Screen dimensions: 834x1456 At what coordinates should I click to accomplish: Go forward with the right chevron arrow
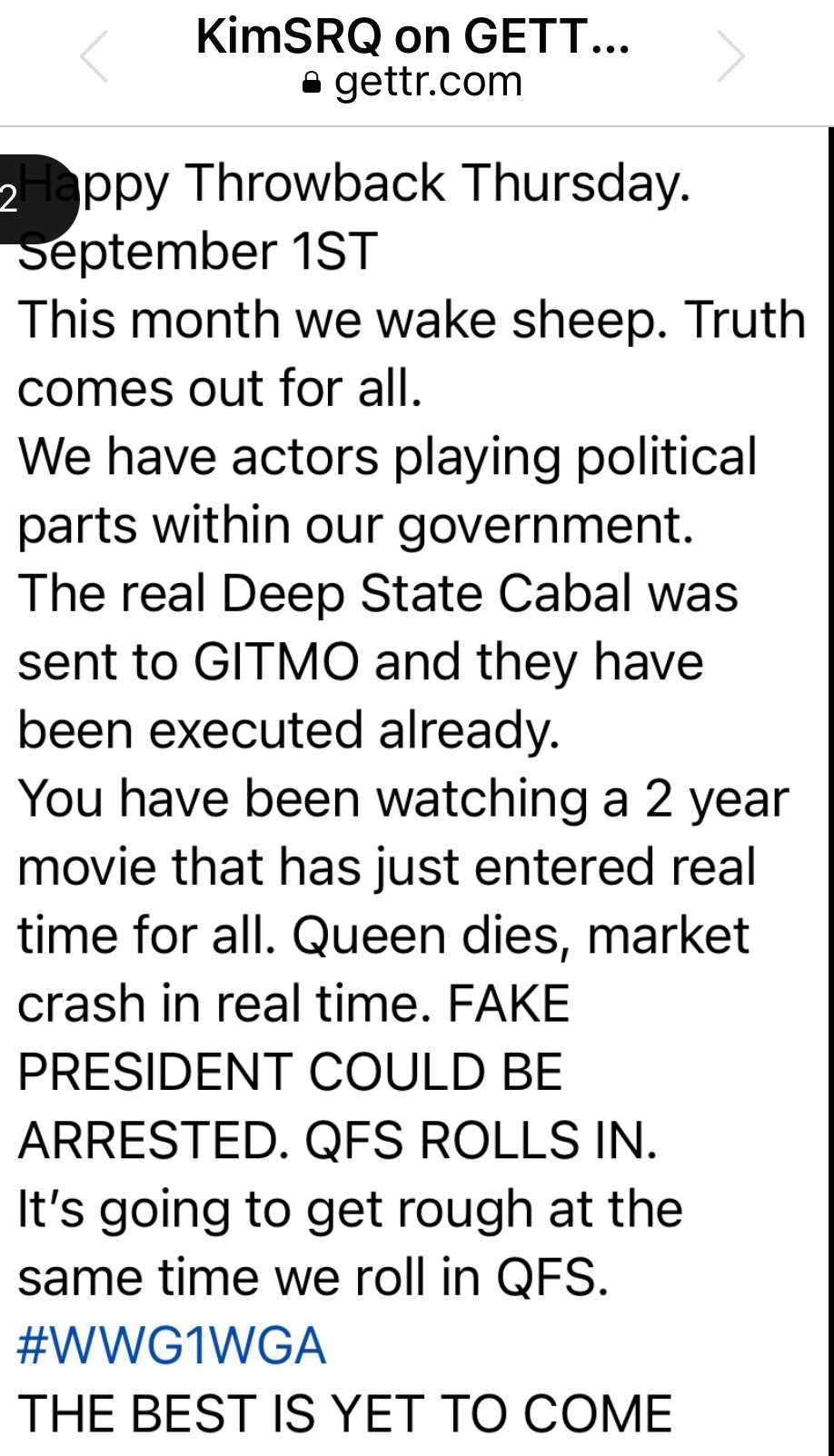731,57
